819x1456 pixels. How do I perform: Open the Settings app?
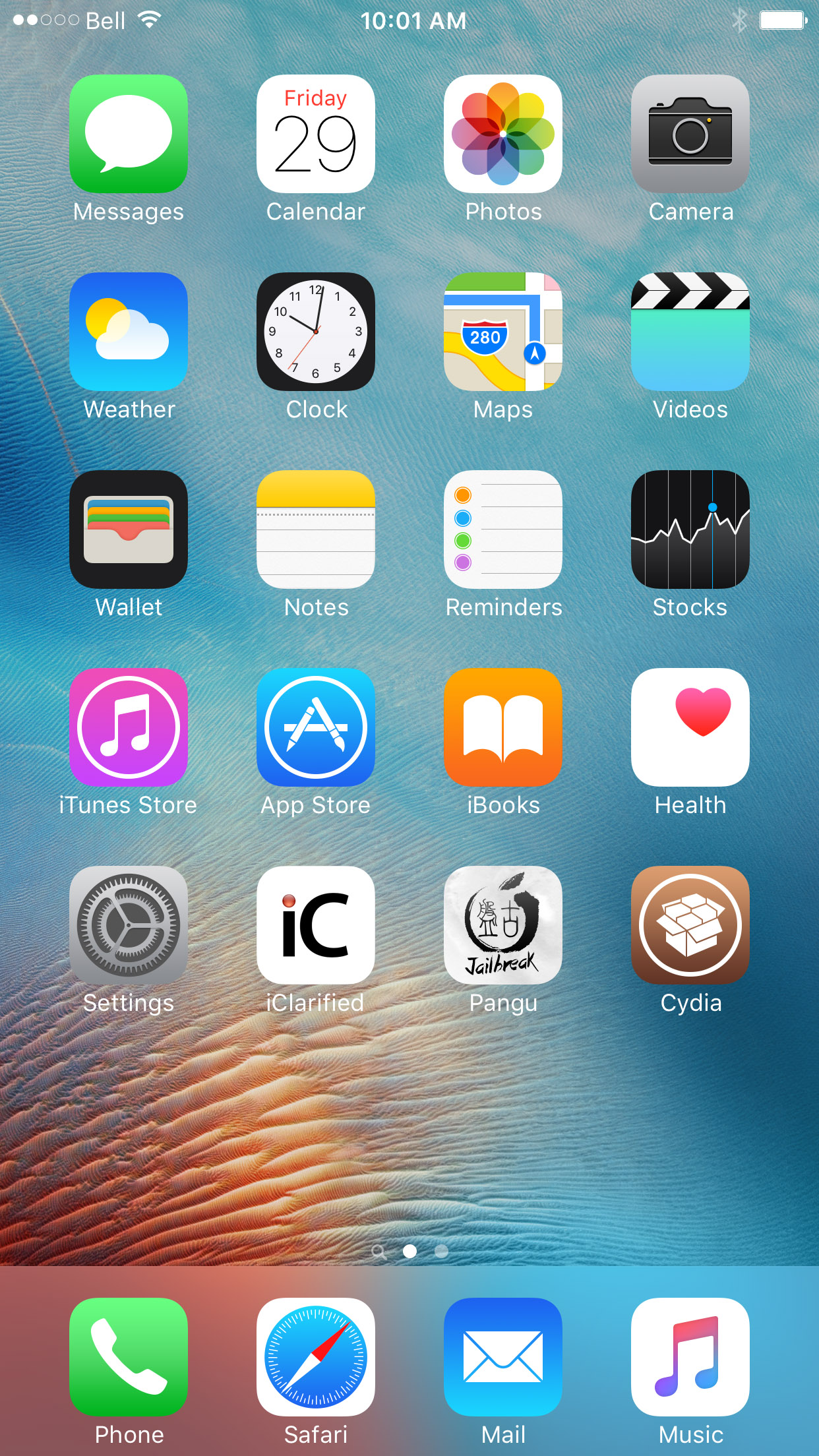pos(129,925)
